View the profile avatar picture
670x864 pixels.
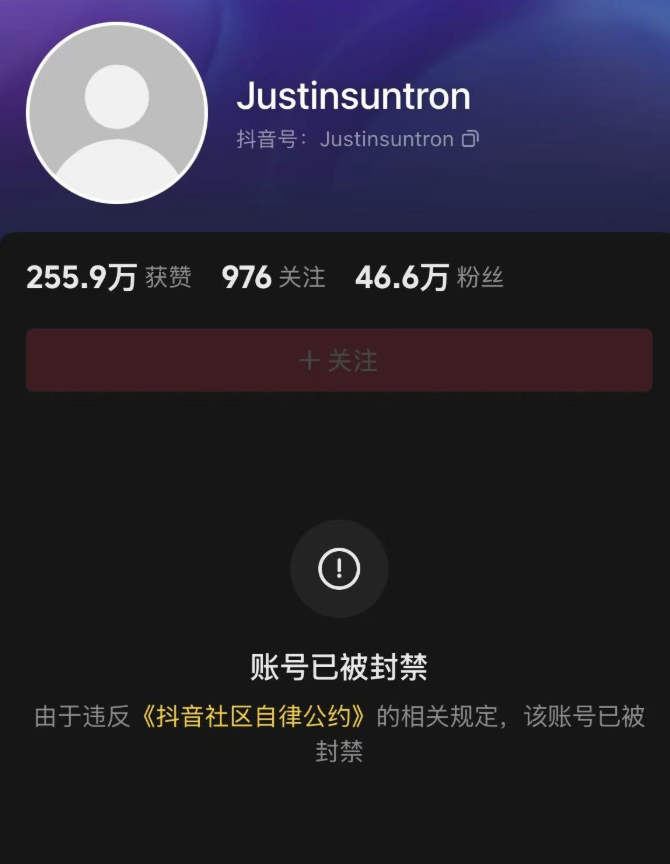point(117,113)
